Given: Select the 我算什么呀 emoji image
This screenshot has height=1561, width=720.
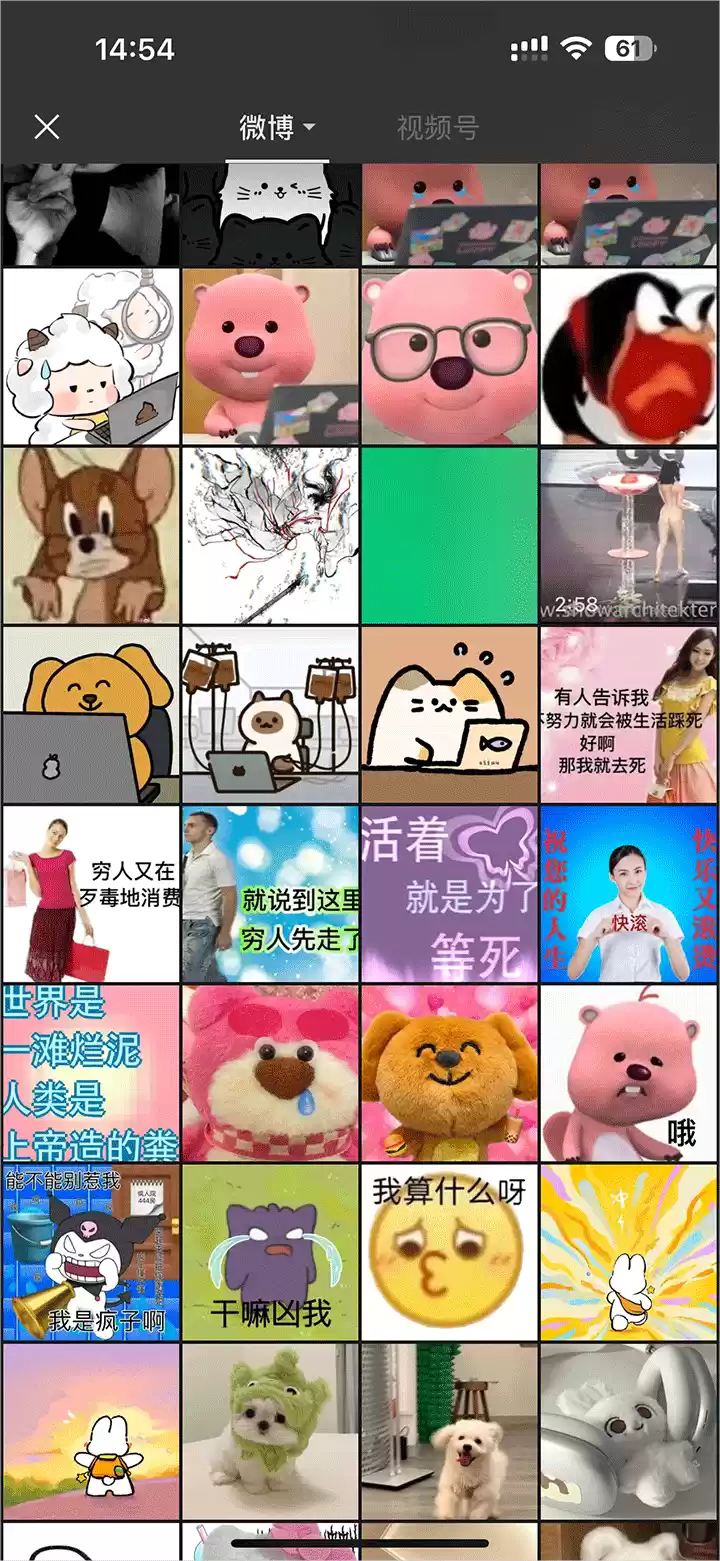Looking at the screenshot, I should tap(449, 1252).
